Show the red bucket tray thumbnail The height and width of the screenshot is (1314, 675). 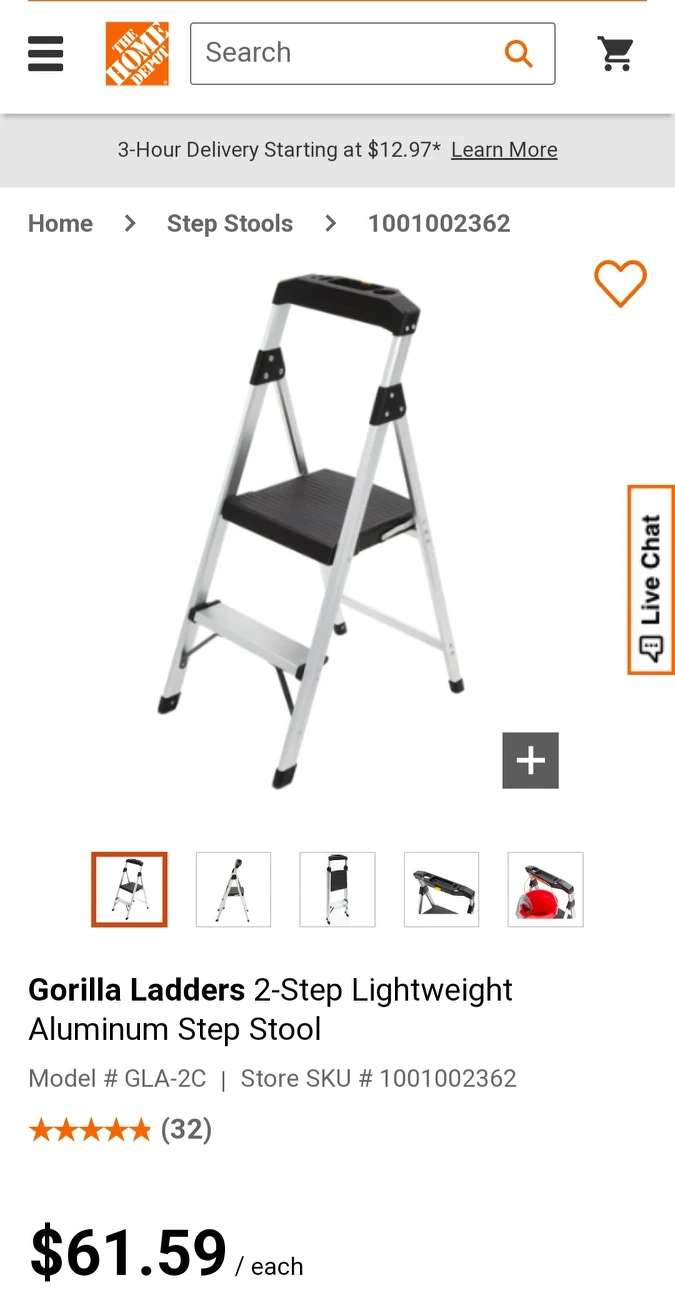coord(545,889)
